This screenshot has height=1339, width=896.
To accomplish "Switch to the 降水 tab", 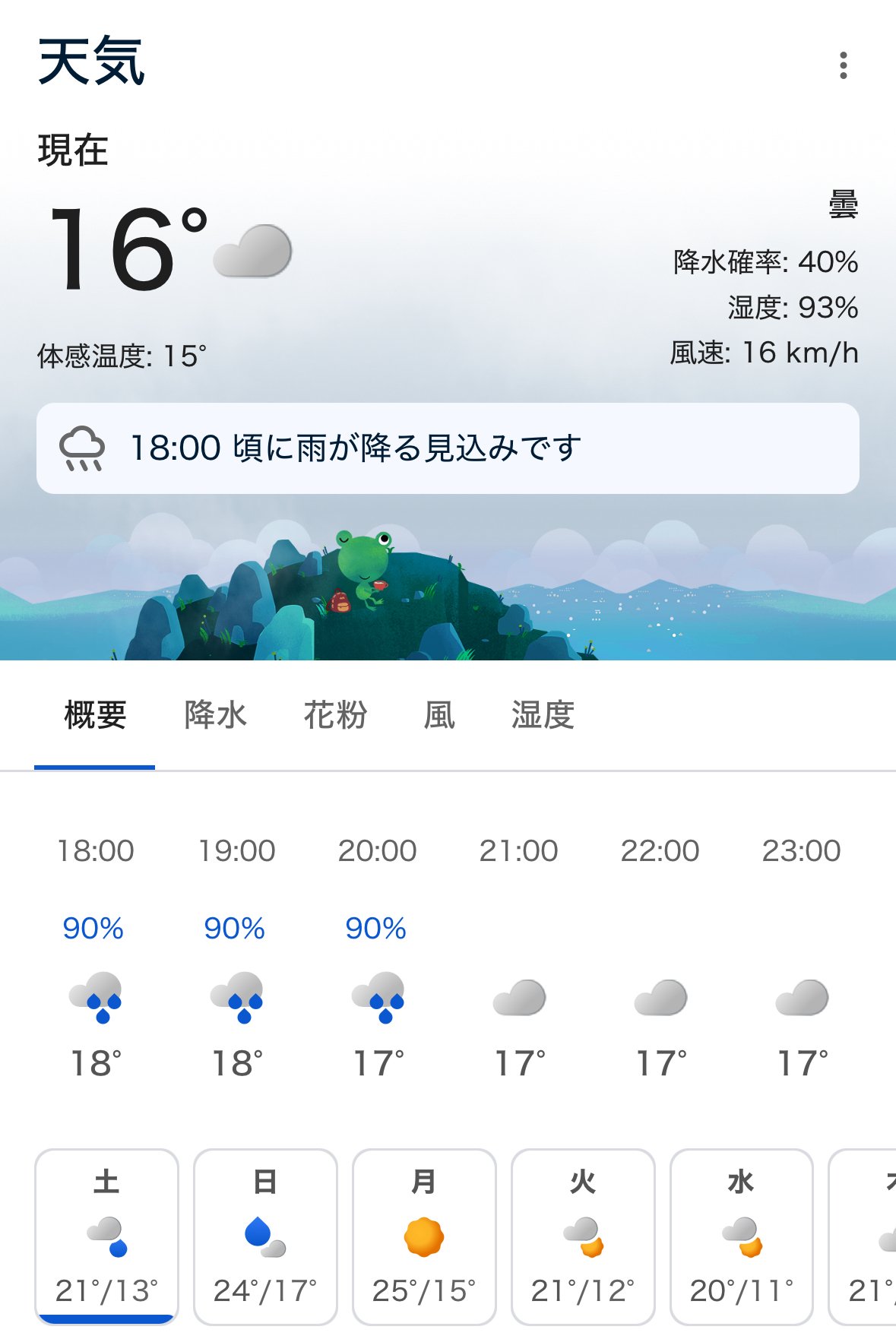I will 214,715.
